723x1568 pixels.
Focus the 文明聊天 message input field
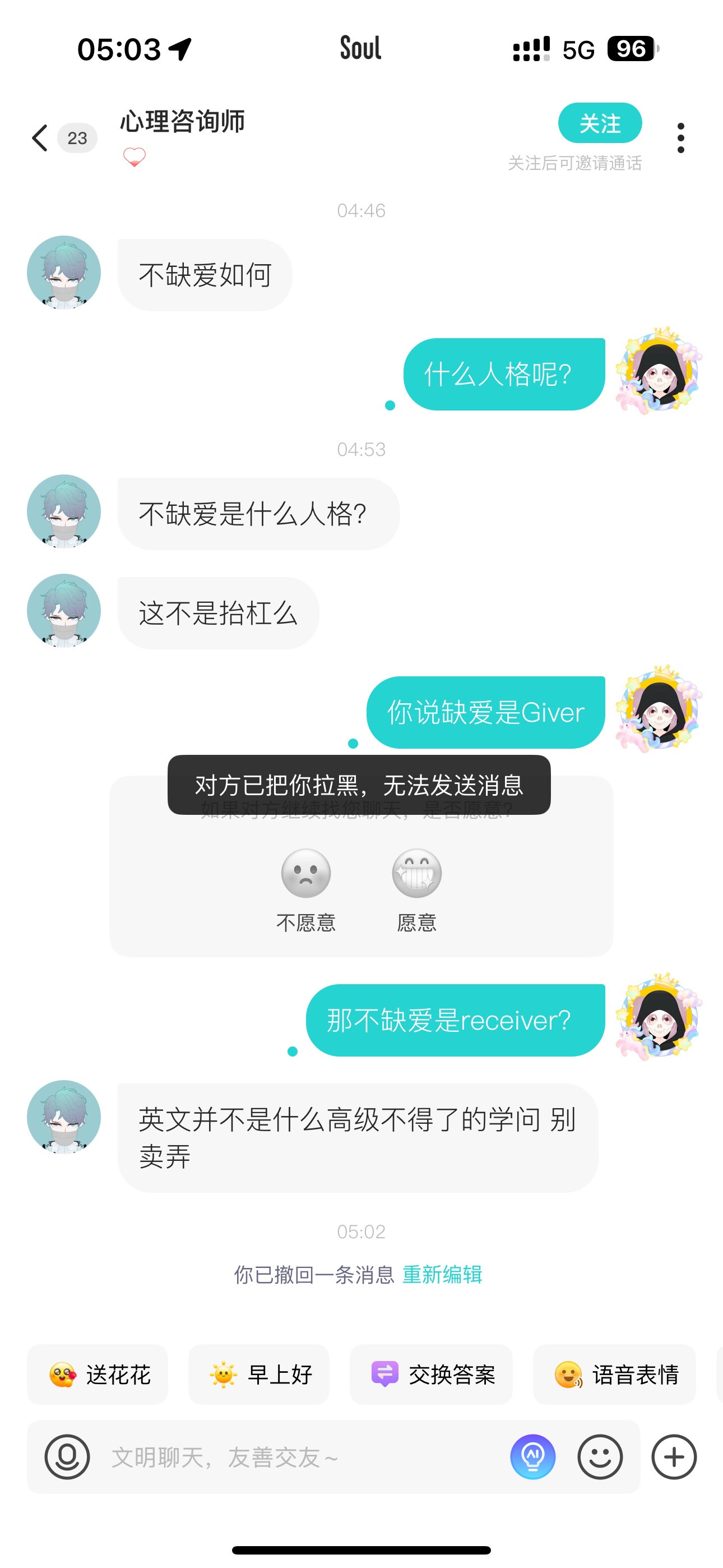click(304, 1457)
